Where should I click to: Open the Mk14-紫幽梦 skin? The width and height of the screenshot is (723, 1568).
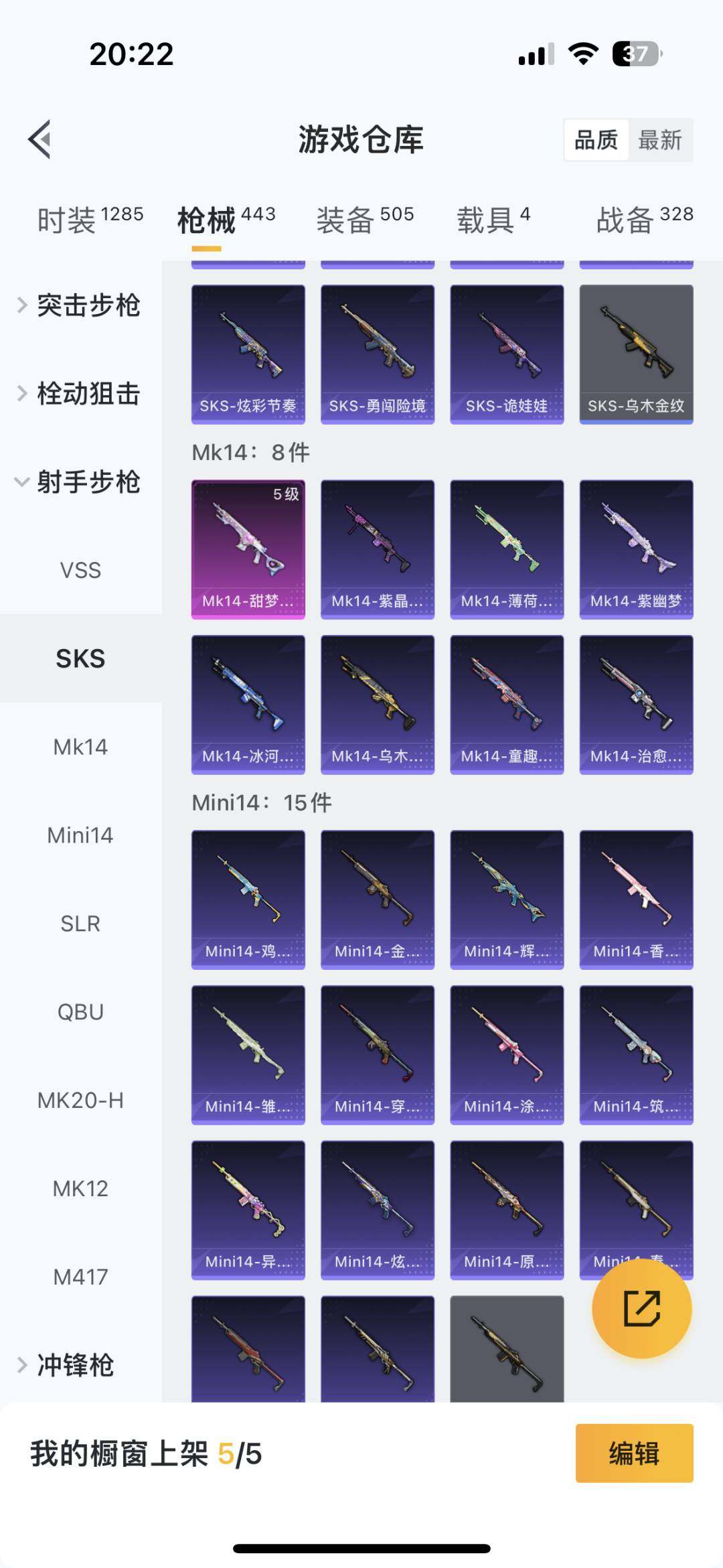tap(636, 549)
